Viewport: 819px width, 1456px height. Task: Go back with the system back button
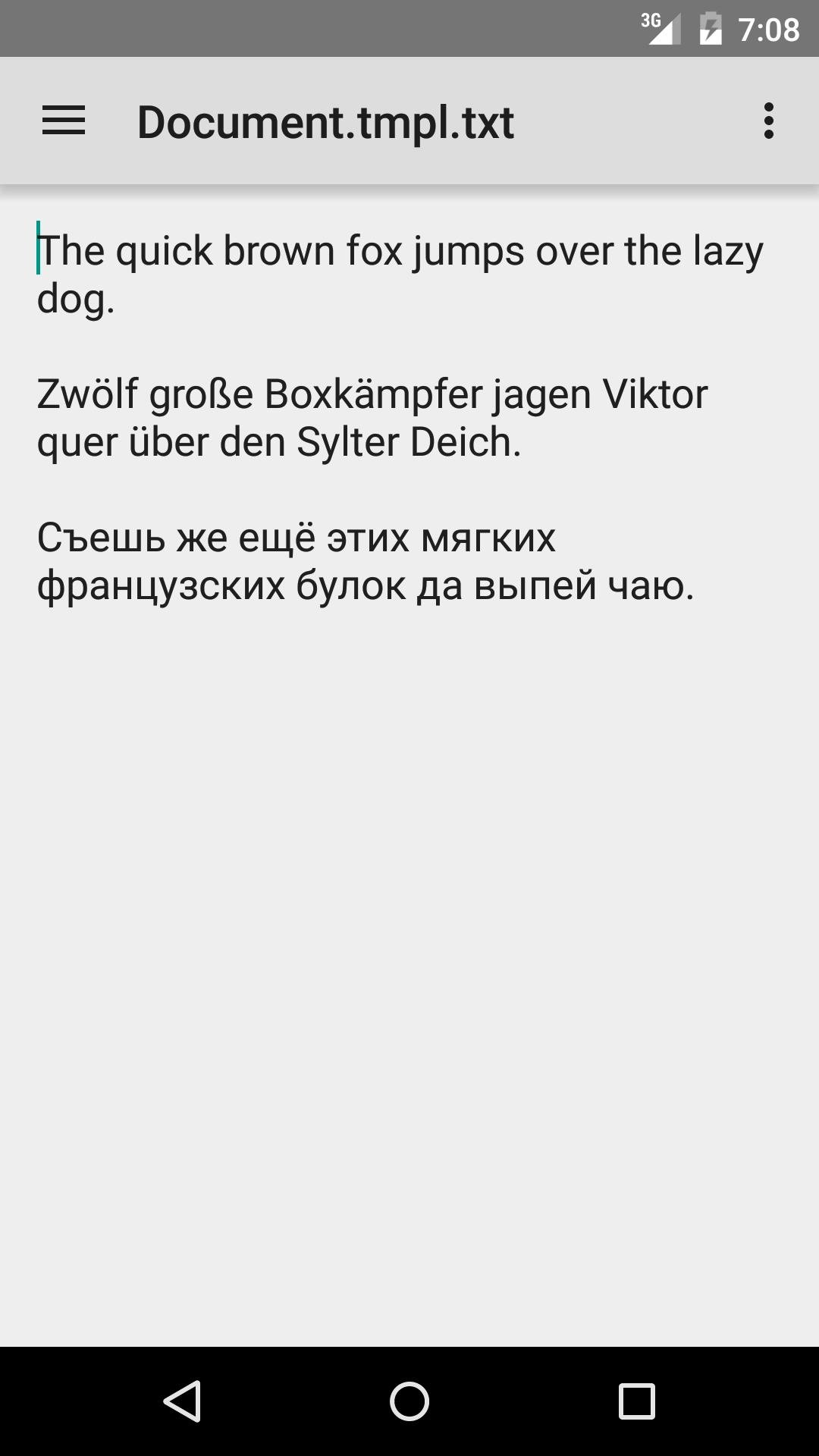(x=182, y=1401)
